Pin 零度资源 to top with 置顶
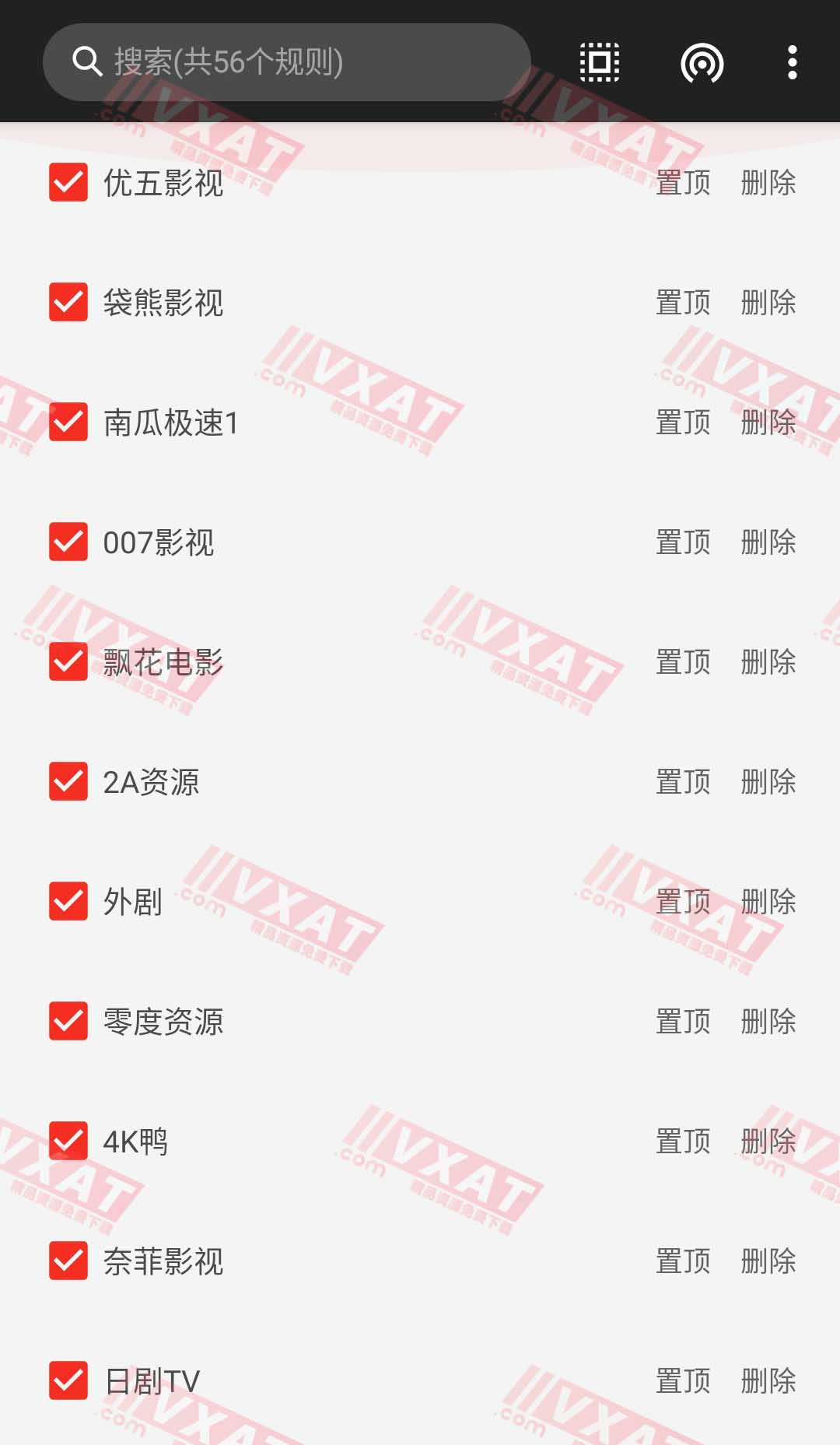 [x=683, y=1022]
